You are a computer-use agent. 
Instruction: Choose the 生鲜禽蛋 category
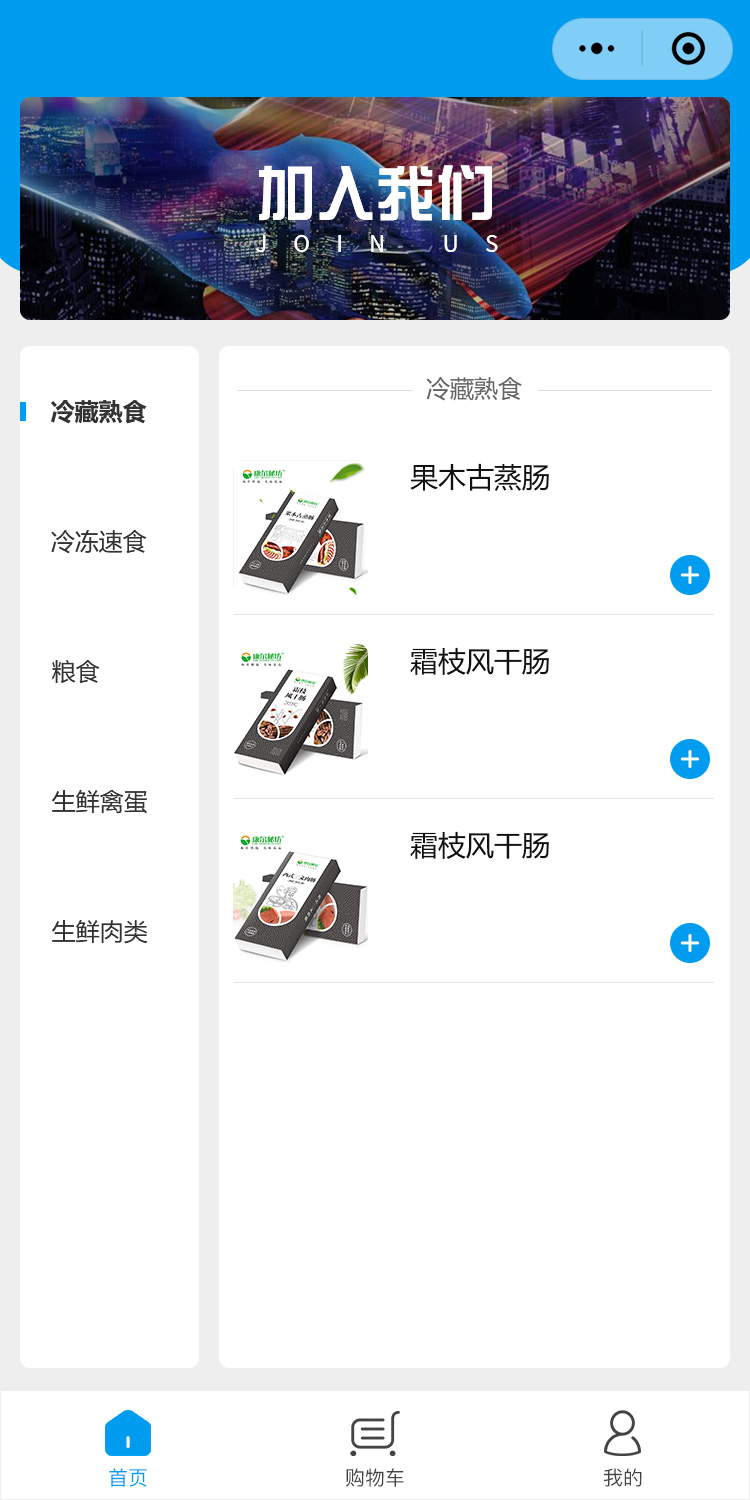(x=99, y=802)
